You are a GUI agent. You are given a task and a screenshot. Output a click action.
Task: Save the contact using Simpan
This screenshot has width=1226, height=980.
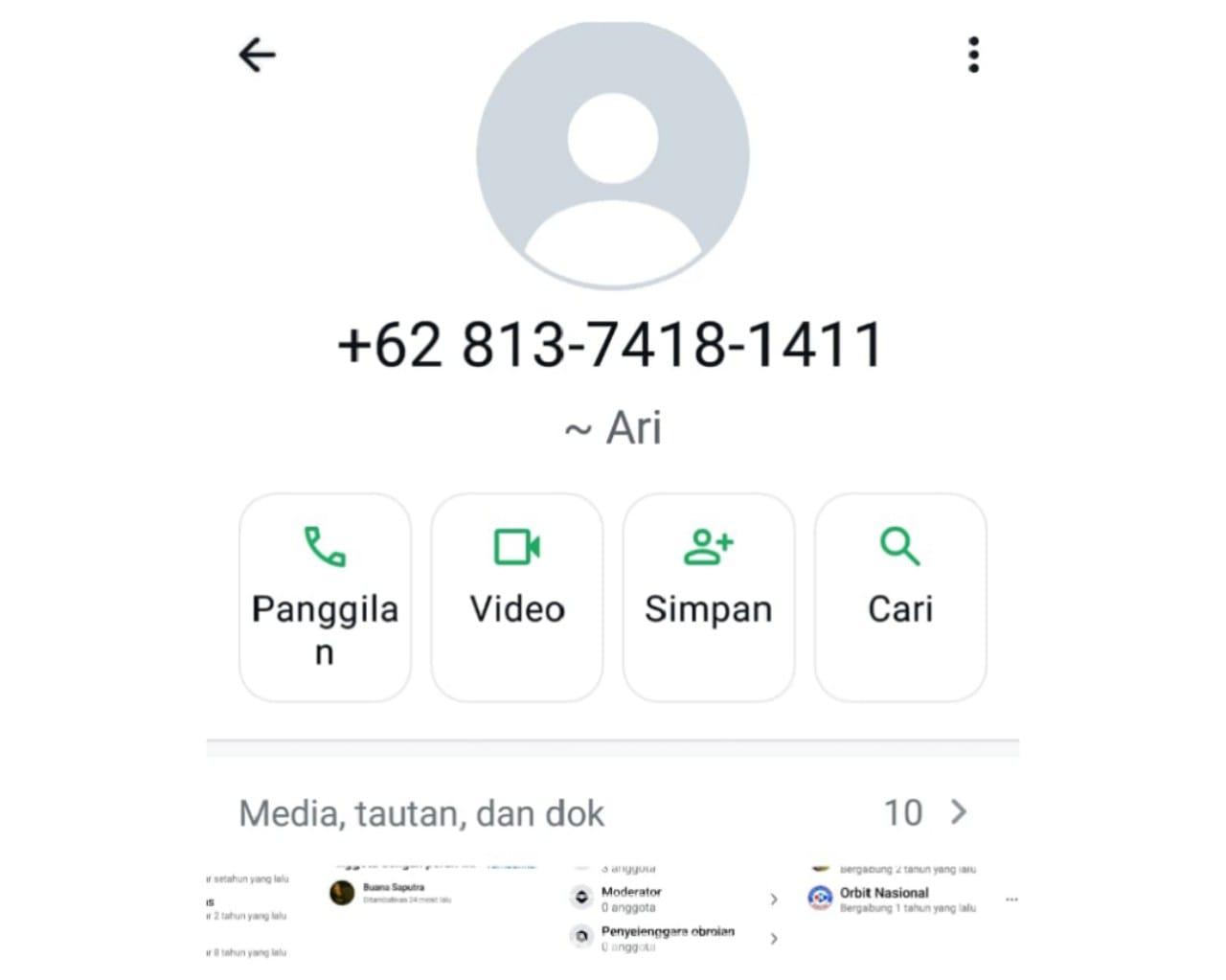709,596
